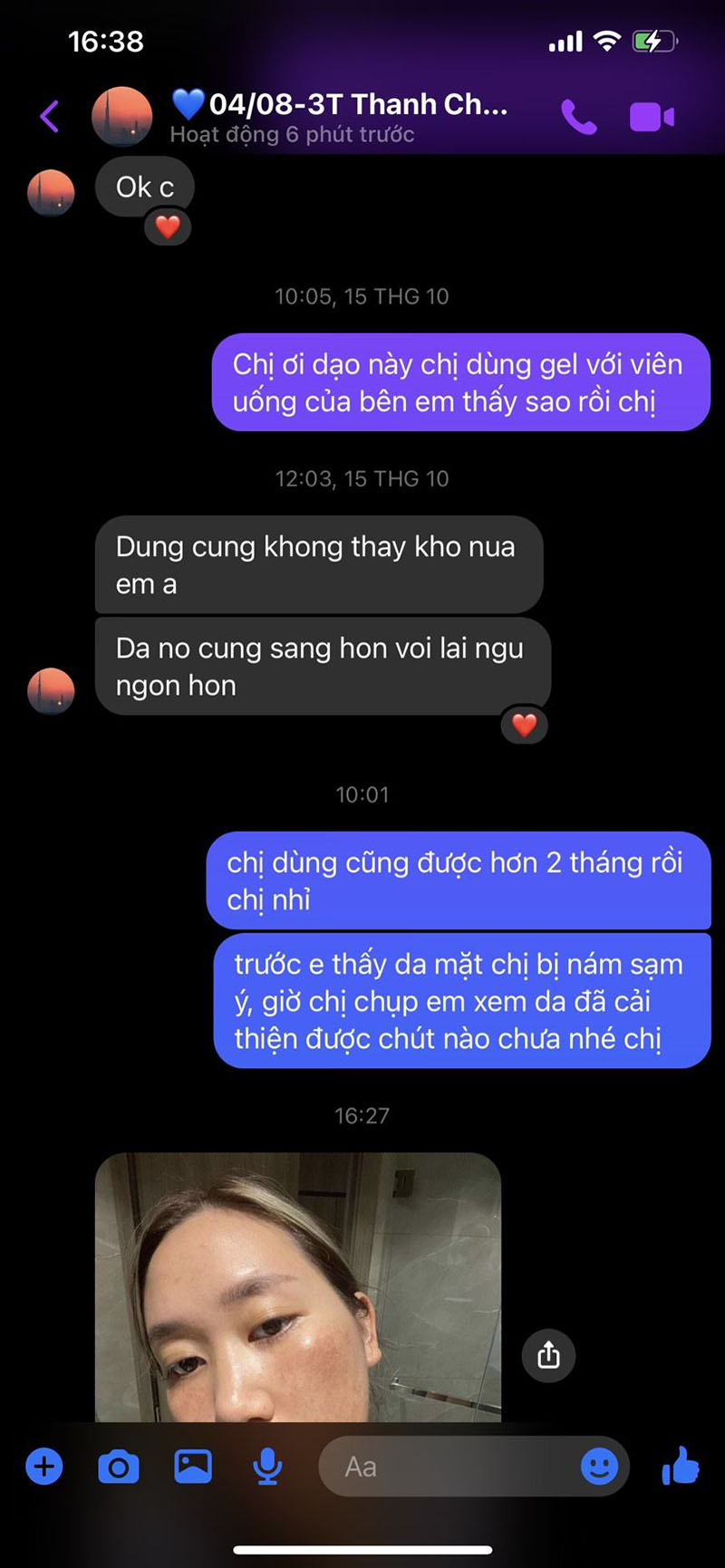This screenshot has height=1568, width=725.
Task: Open the received selfie photo
Action: tap(298, 1286)
